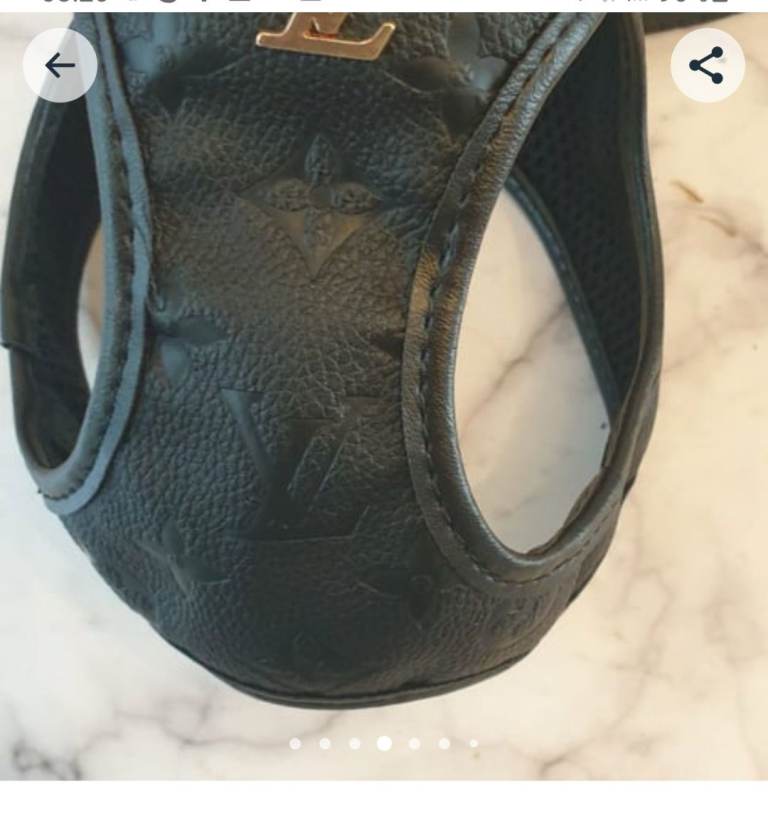This screenshot has width=768, height=816.
Task: Go back using the arrow button
Action: (60, 66)
